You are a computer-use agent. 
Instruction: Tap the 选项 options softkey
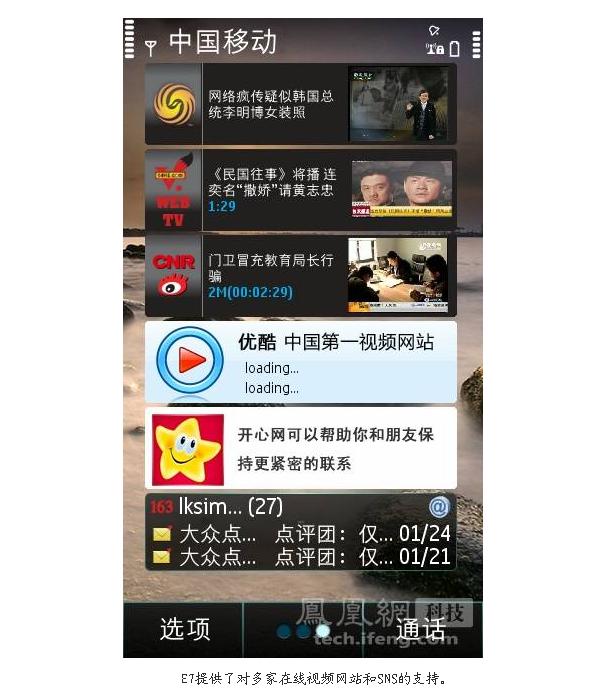point(185,629)
